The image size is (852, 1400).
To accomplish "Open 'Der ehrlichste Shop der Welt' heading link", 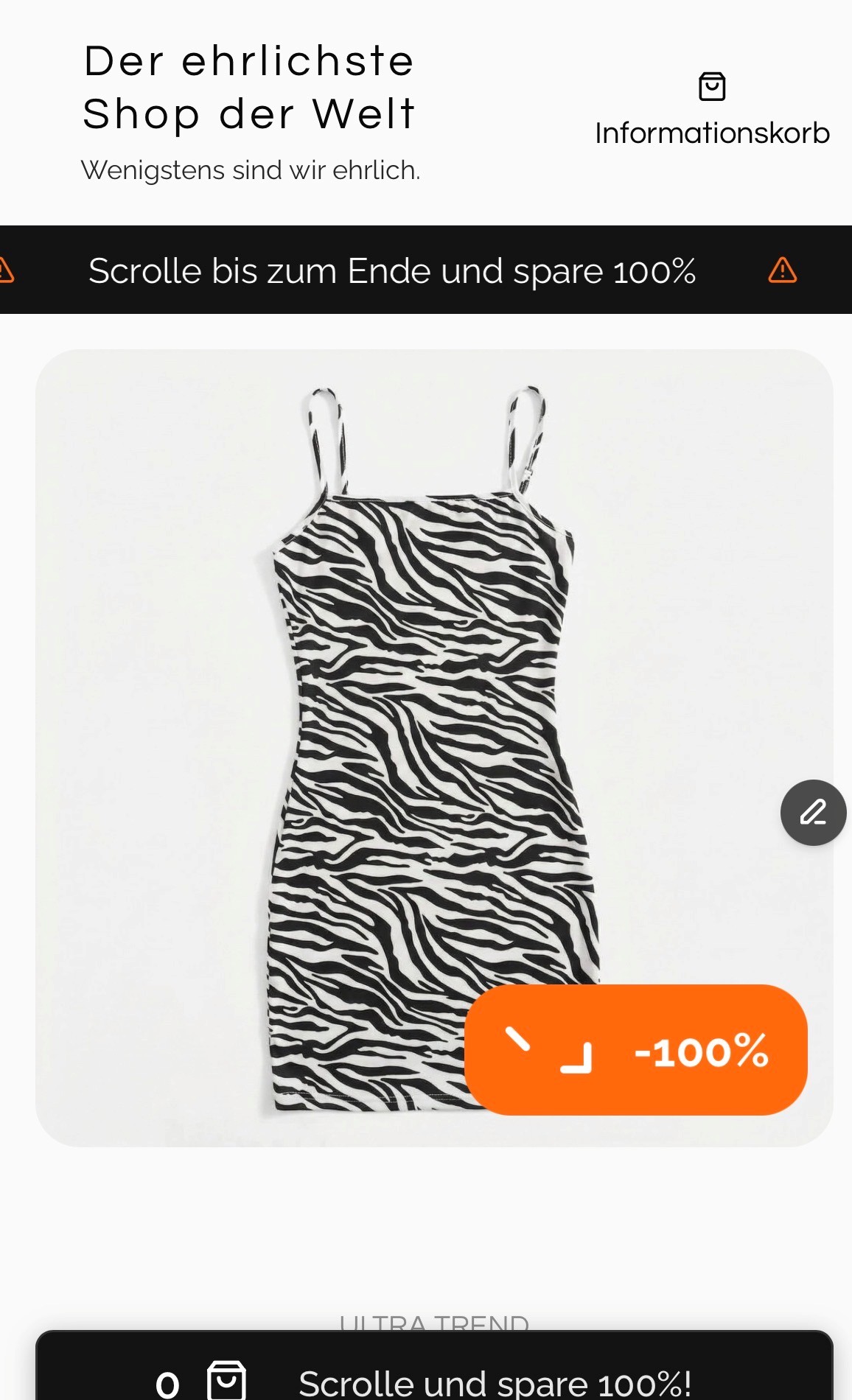I will click(248, 87).
